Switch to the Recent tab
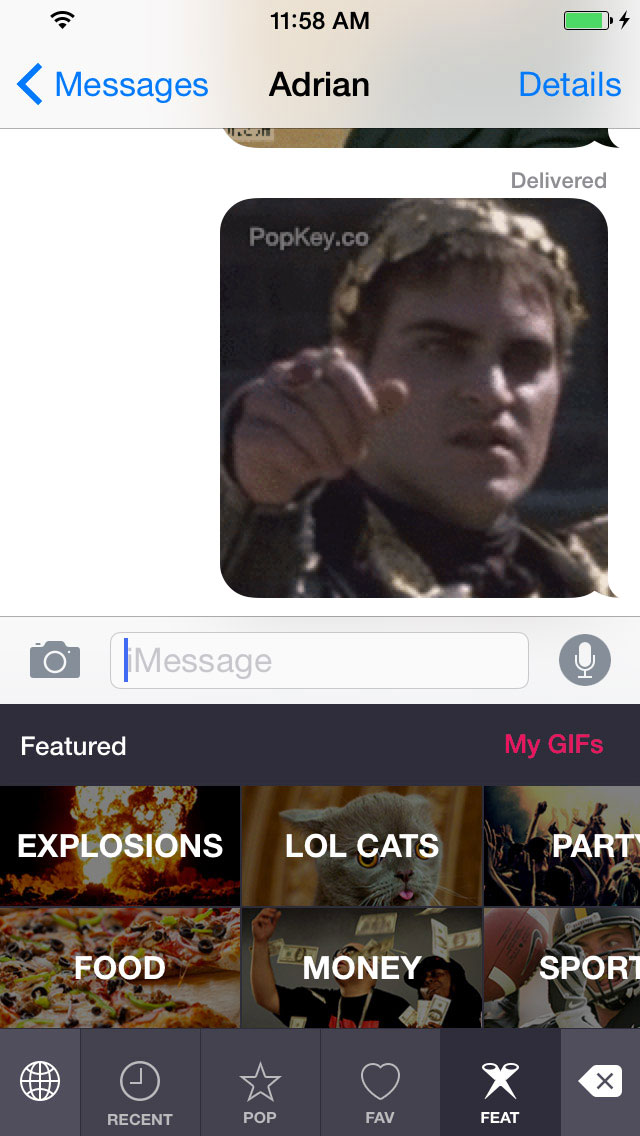This screenshot has height=1136, width=640. point(140,1082)
